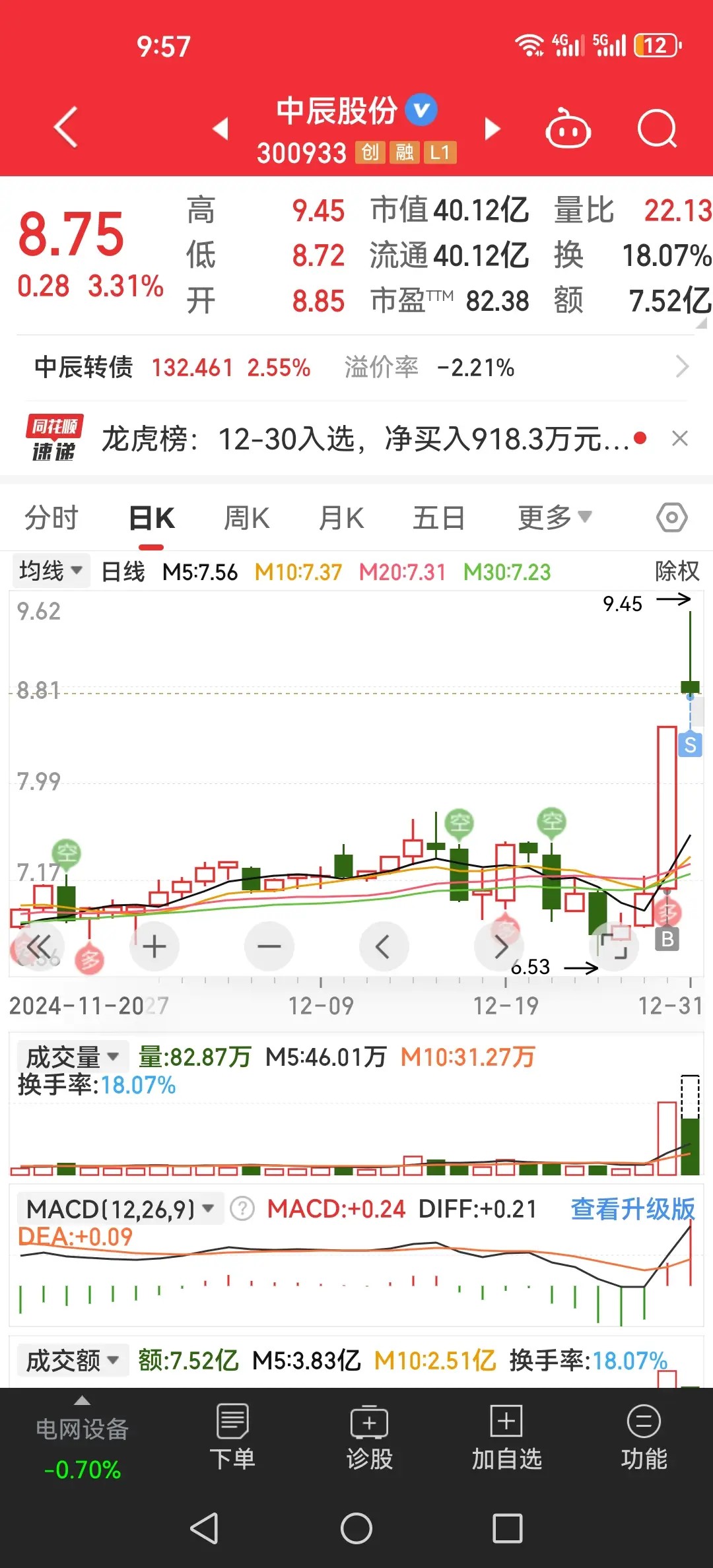Select the 月K tab
Image resolution: width=713 pixels, height=1568 pixels.
point(341,518)
